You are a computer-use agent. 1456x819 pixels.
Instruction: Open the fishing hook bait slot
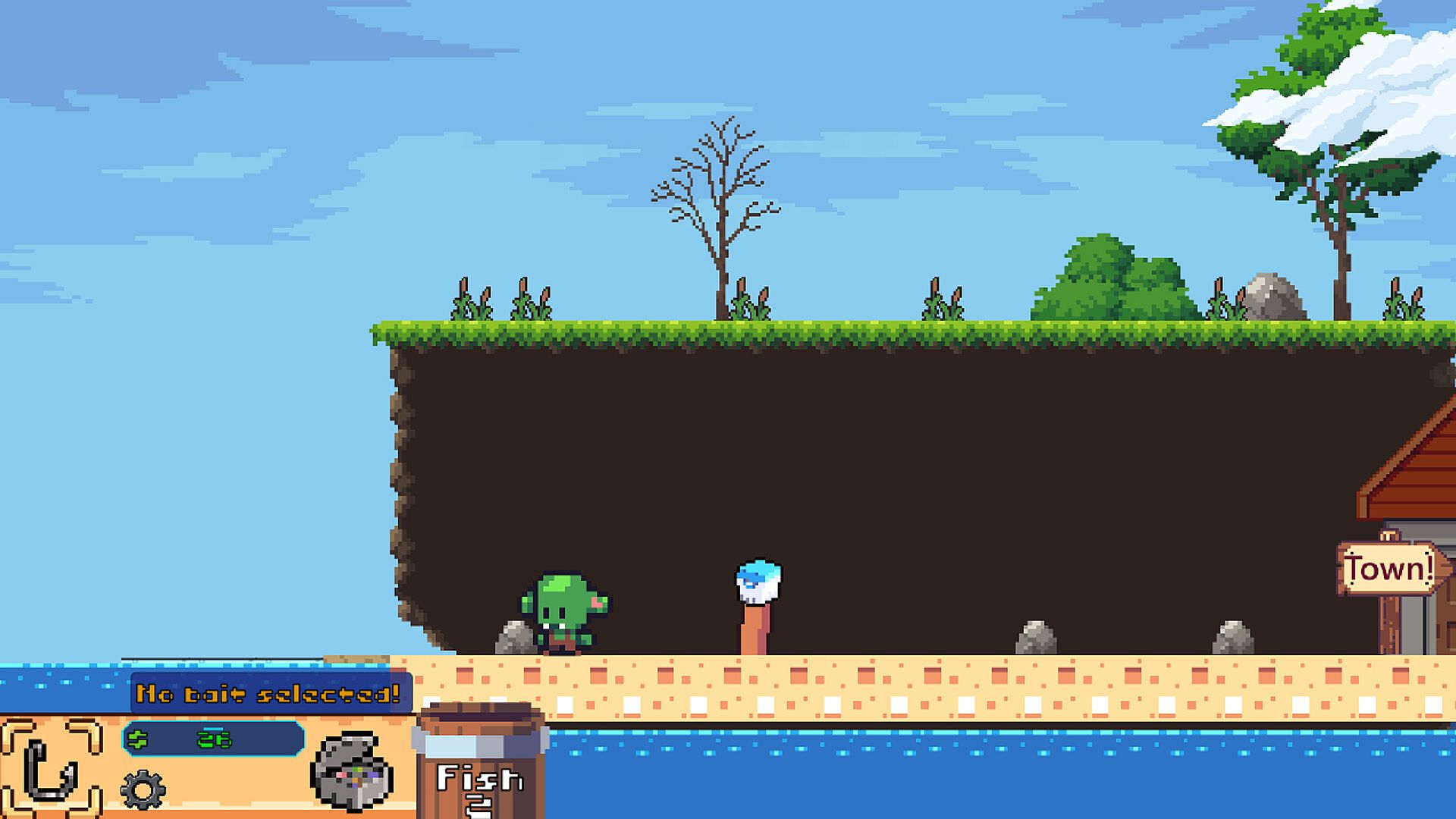pyautogui.click(x=50, y=769)
